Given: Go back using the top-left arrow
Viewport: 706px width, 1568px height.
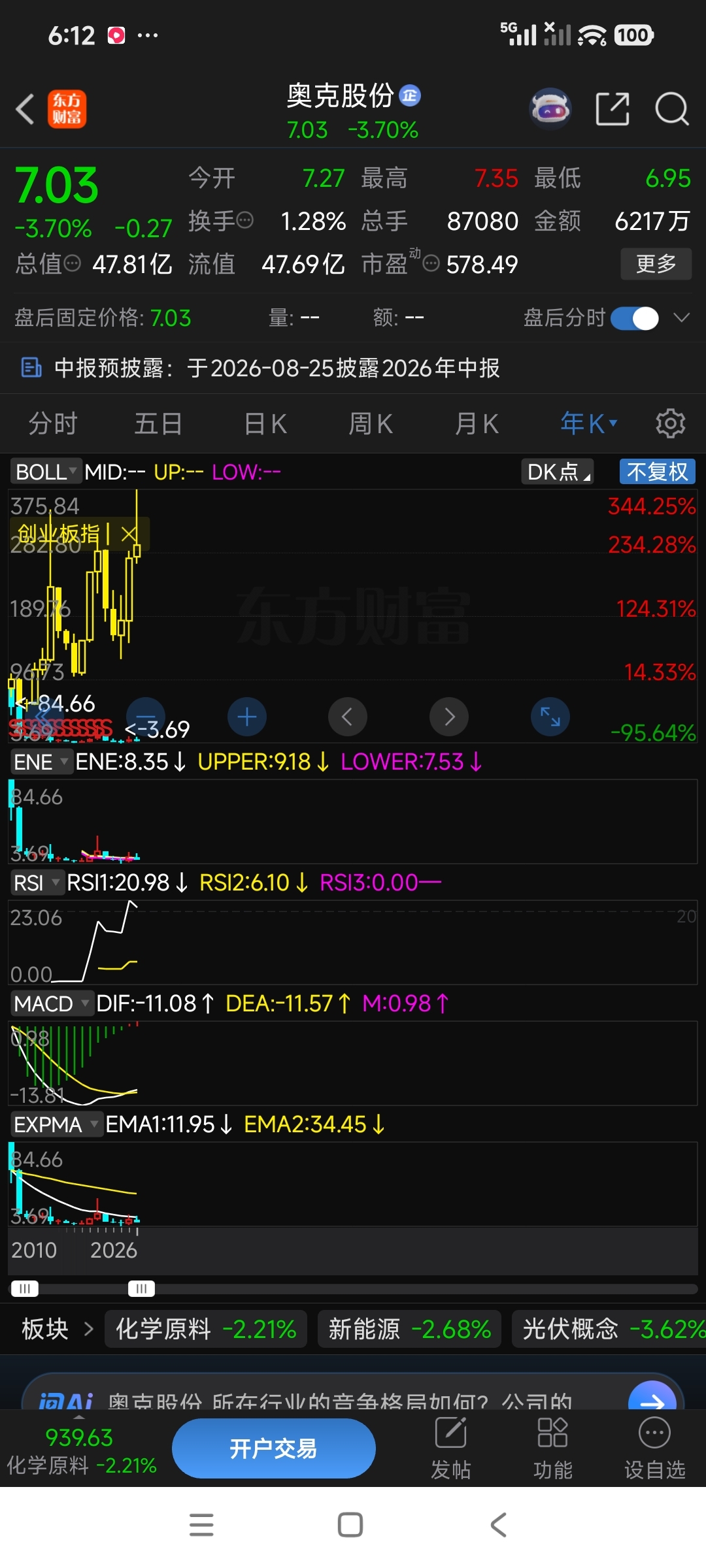Looking at the screenshot, I should [x=25, y=109].
